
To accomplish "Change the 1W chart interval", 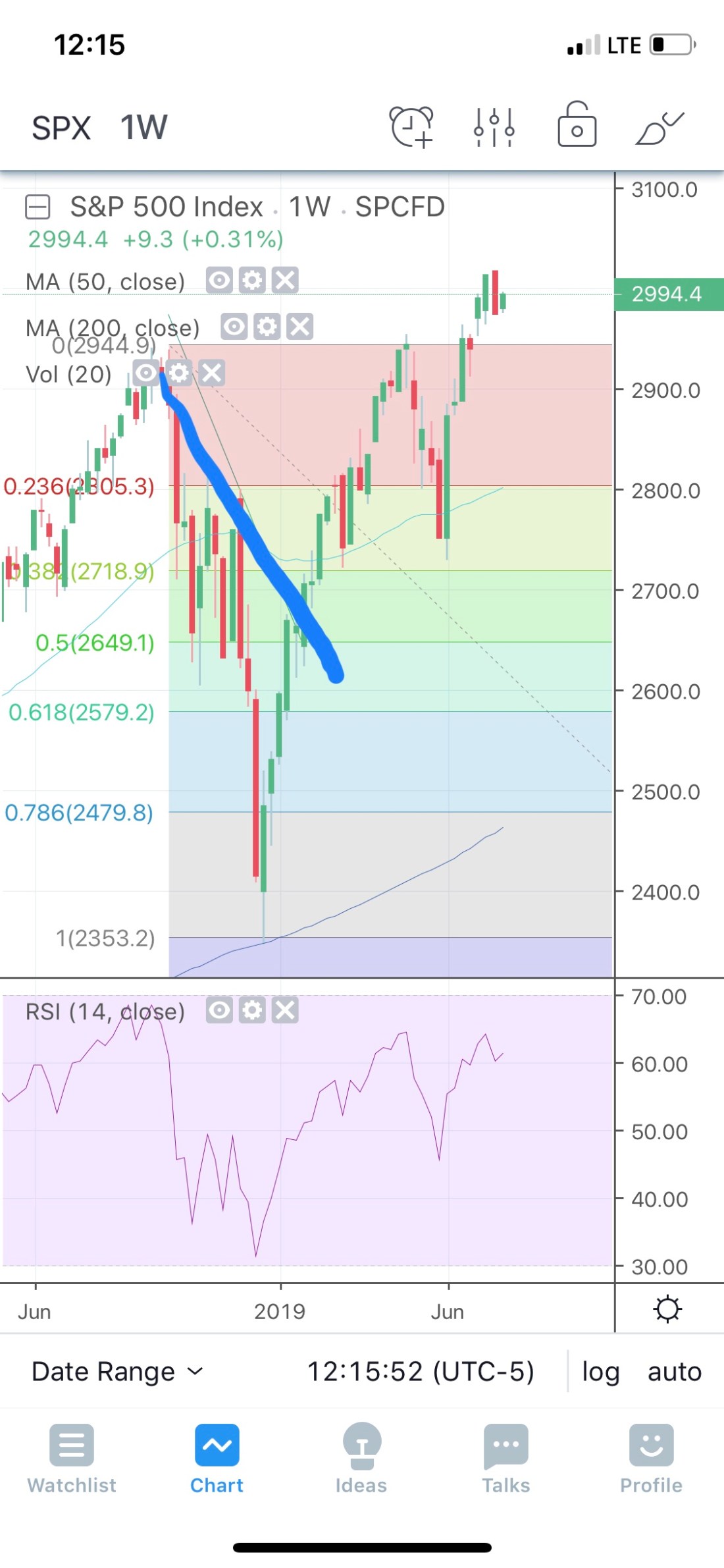I will click(x=143, y=128).
